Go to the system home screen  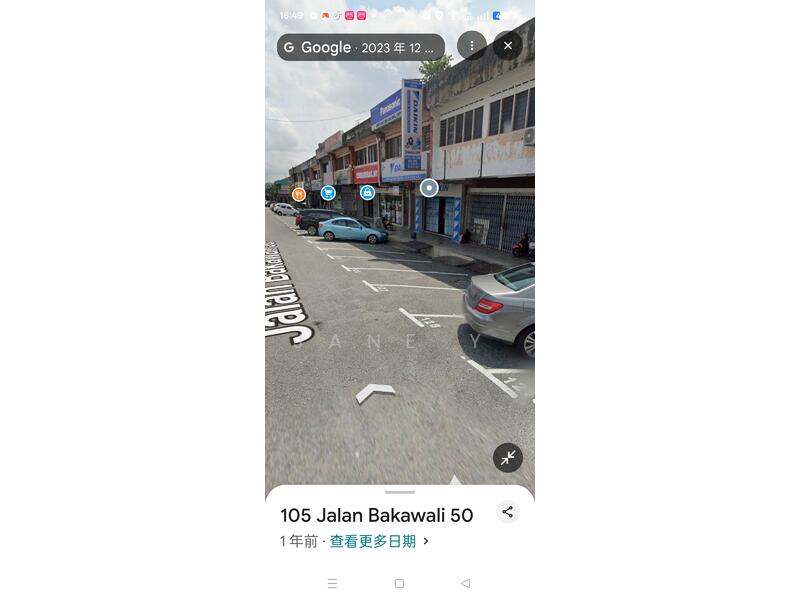399,583
